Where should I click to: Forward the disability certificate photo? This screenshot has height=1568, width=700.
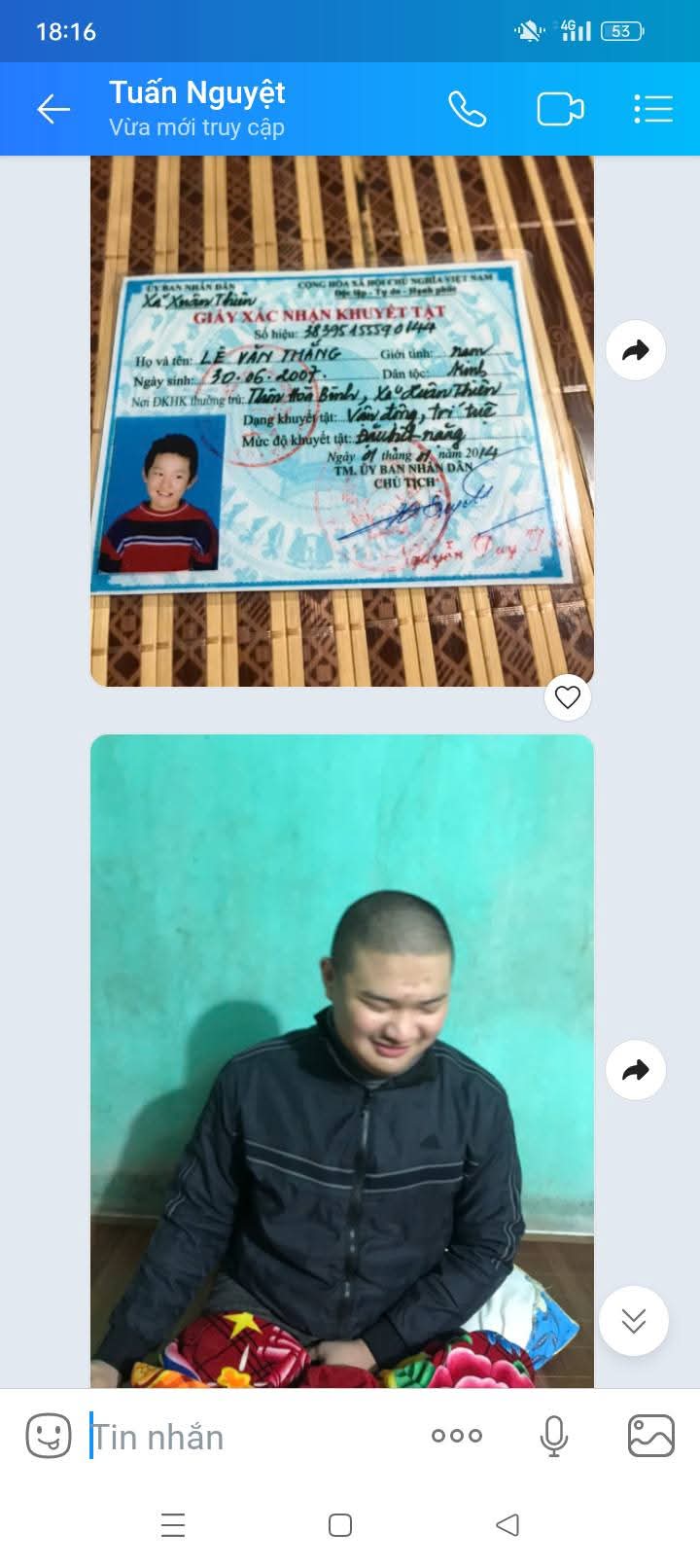pyautogui.click(x=636, y=350)
